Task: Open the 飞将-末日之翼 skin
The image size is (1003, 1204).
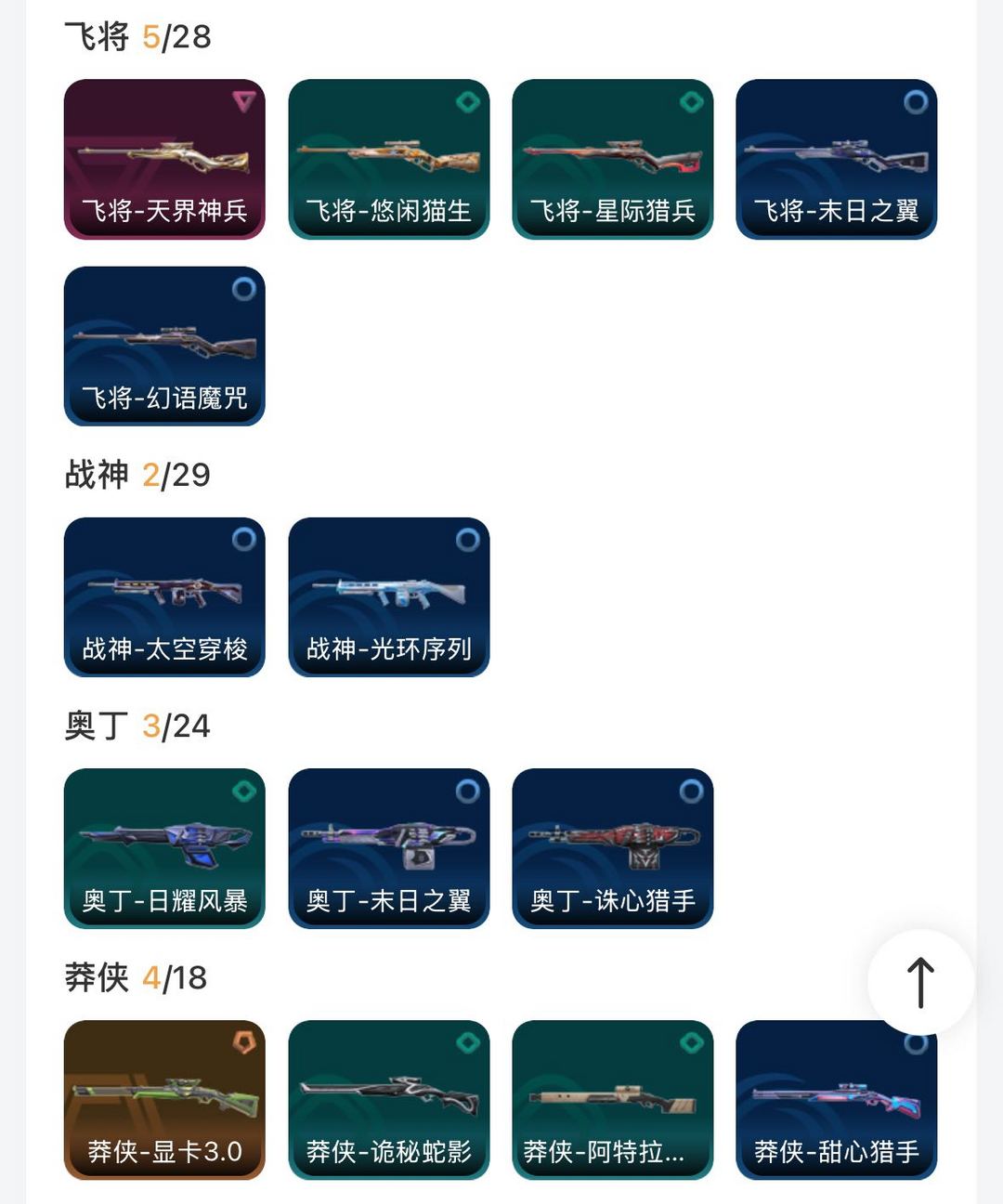Action: [x=837, y=159]
